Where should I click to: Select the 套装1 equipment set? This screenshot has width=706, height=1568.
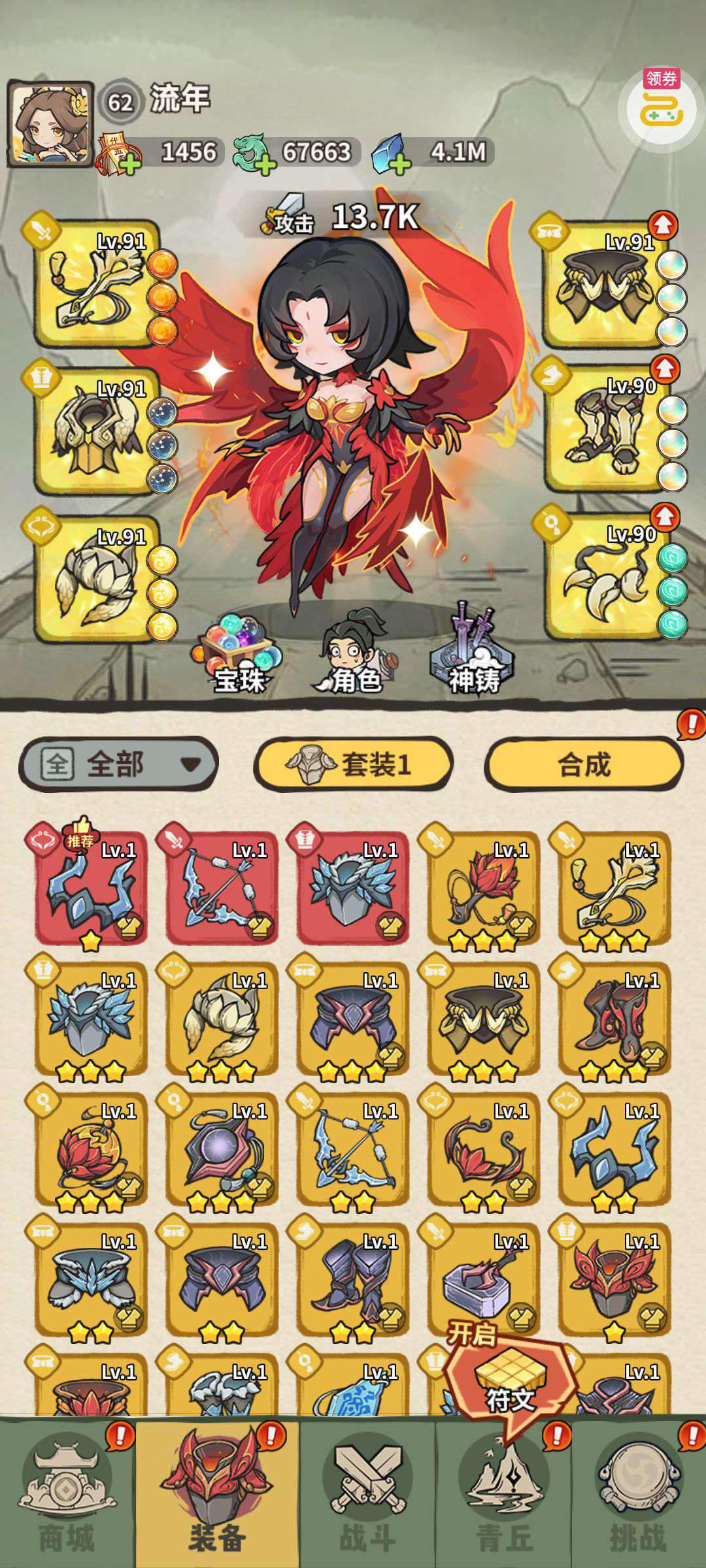click(353, 764)
